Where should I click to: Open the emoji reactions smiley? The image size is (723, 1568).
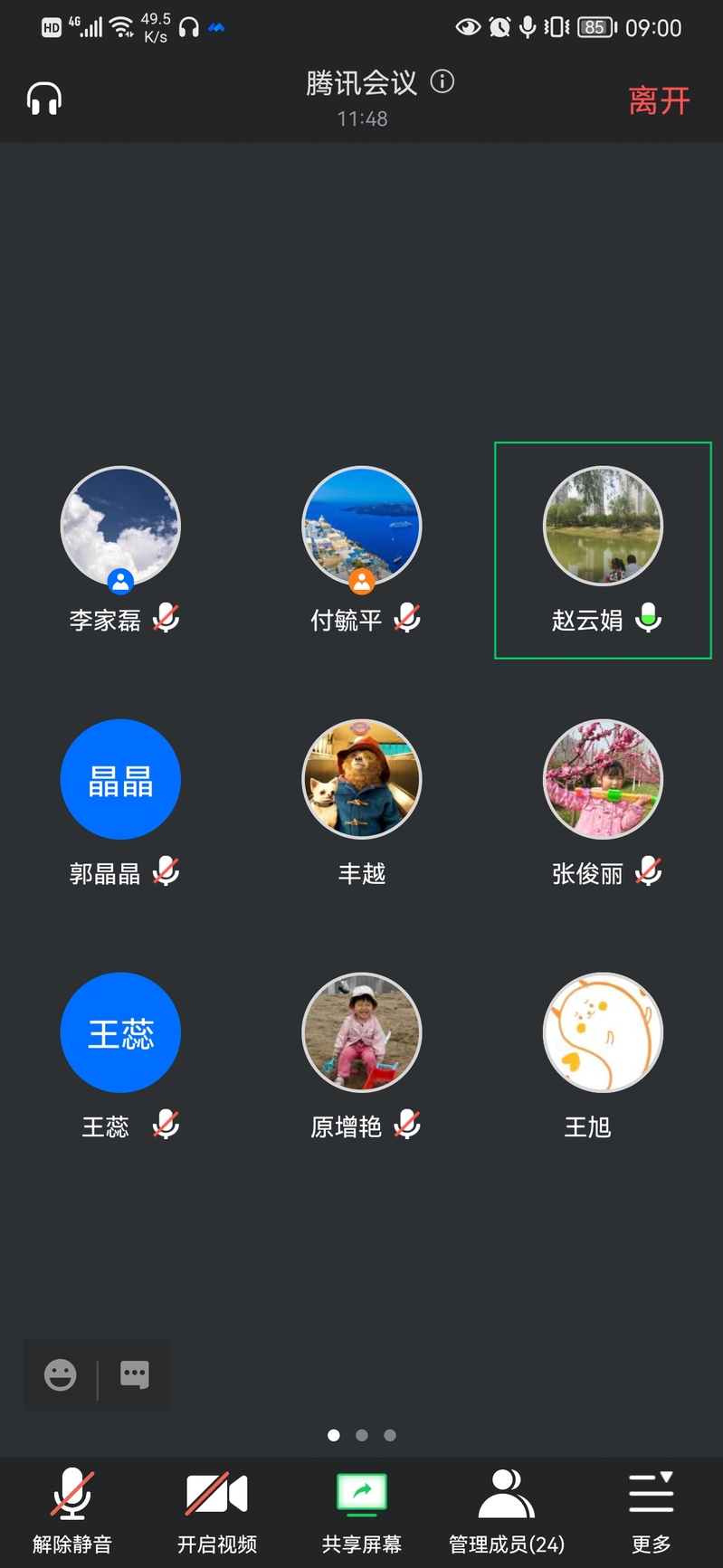[61, 1375]
